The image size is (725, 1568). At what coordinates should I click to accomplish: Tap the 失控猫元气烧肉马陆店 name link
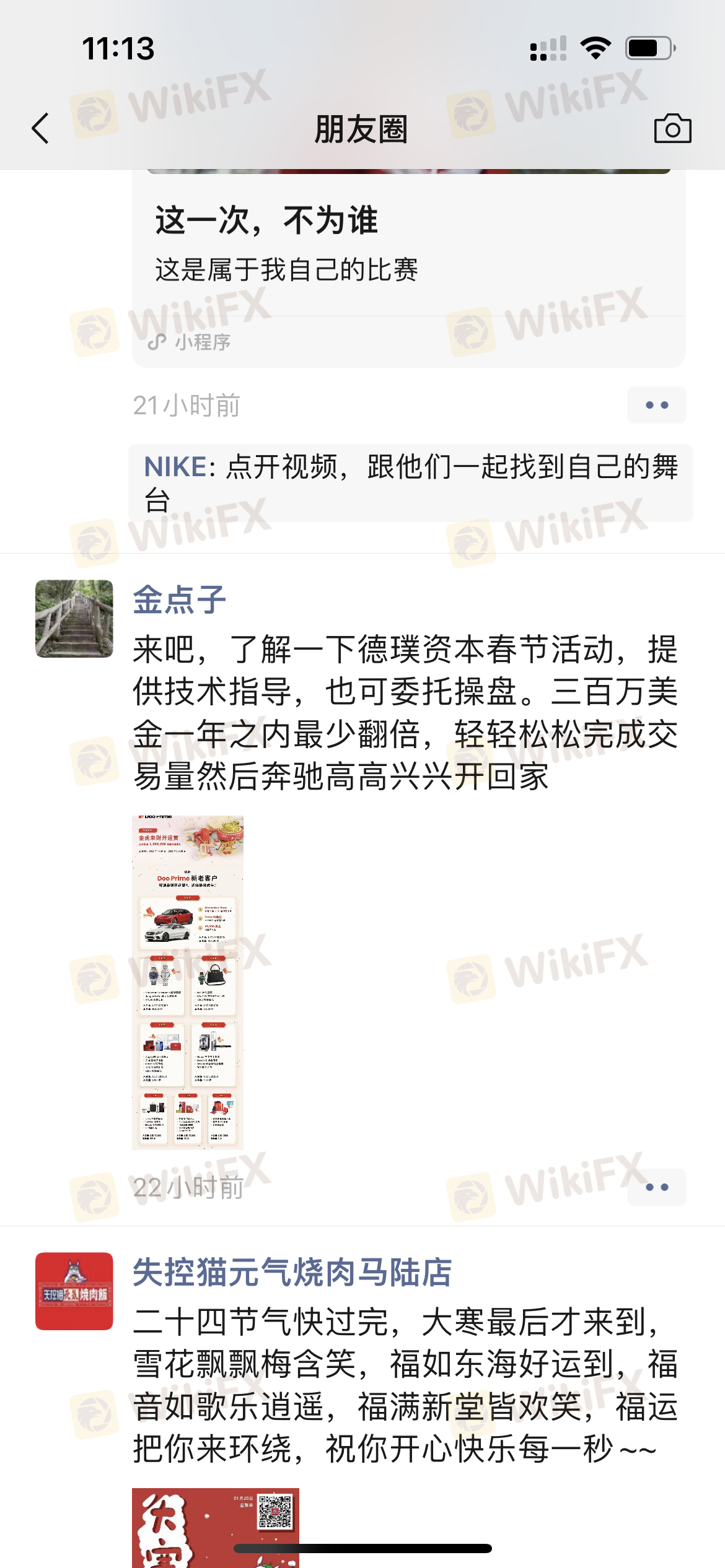292,1273
